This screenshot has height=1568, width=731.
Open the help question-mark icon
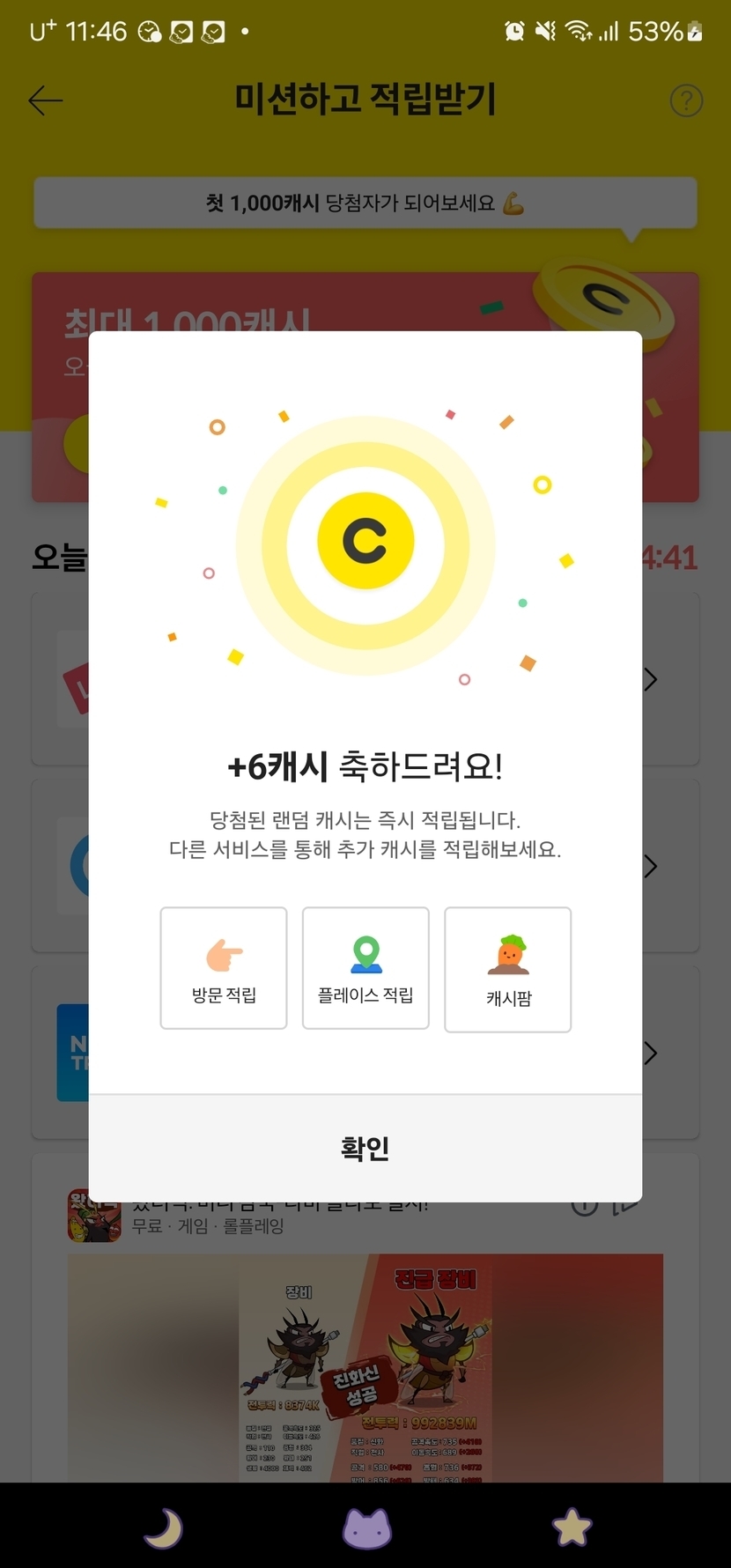[x=686, y=101]
